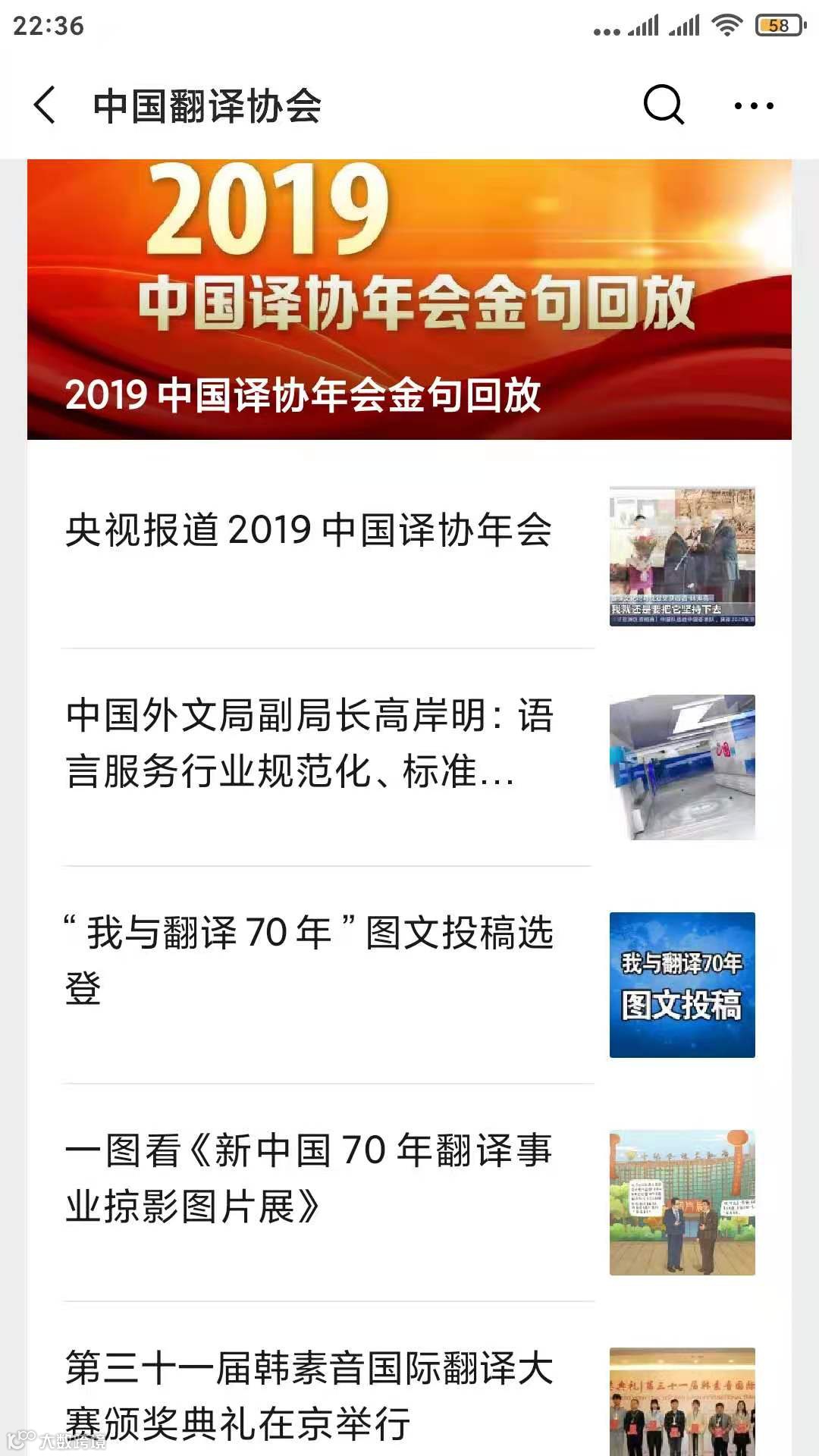Open article 央视报道 2019 中国译协年会
Image resolution: width=819 pixels, height=1456 pixels.
[309, 530]
